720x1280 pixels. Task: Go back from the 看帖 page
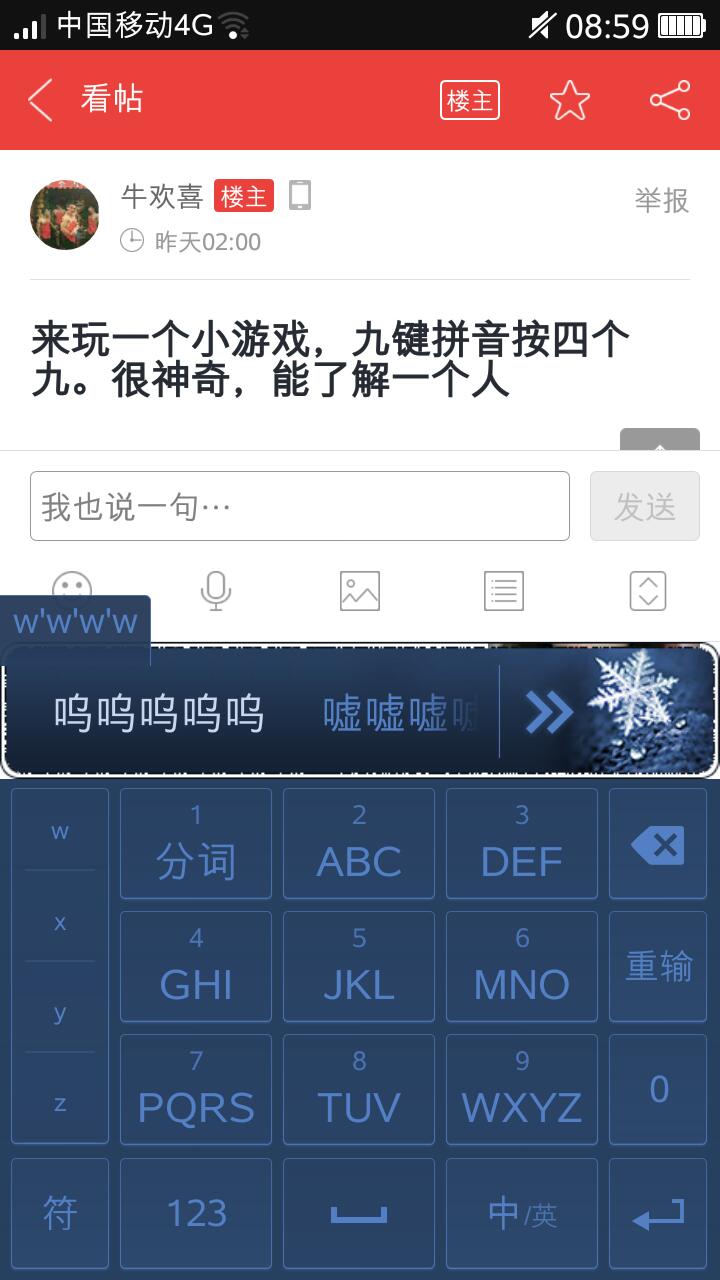tap(41, 100)
